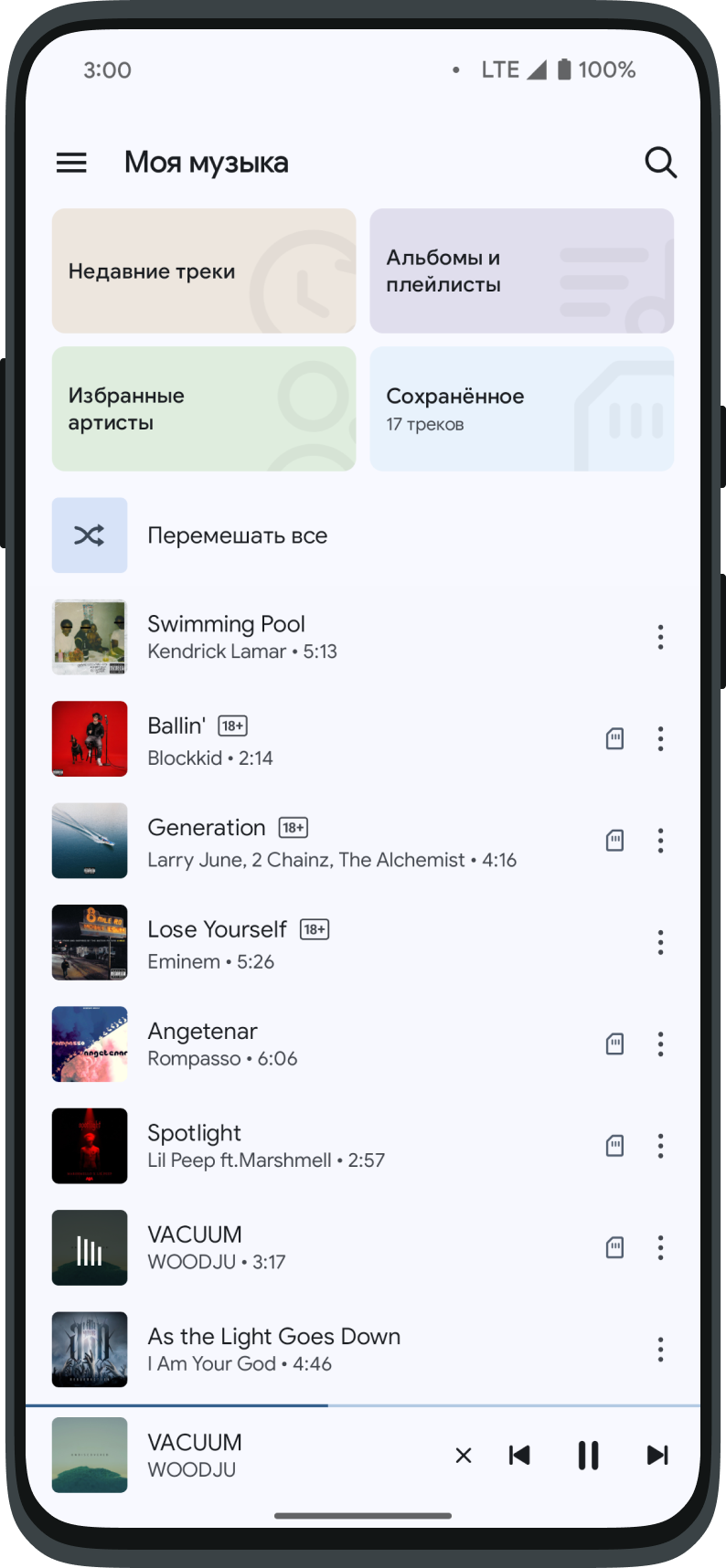Open Сохранённое with 17 tracks
Image resolution: width=726 pixels, height=1568 pixels.
pyautogui.click(x=521, y=408)
